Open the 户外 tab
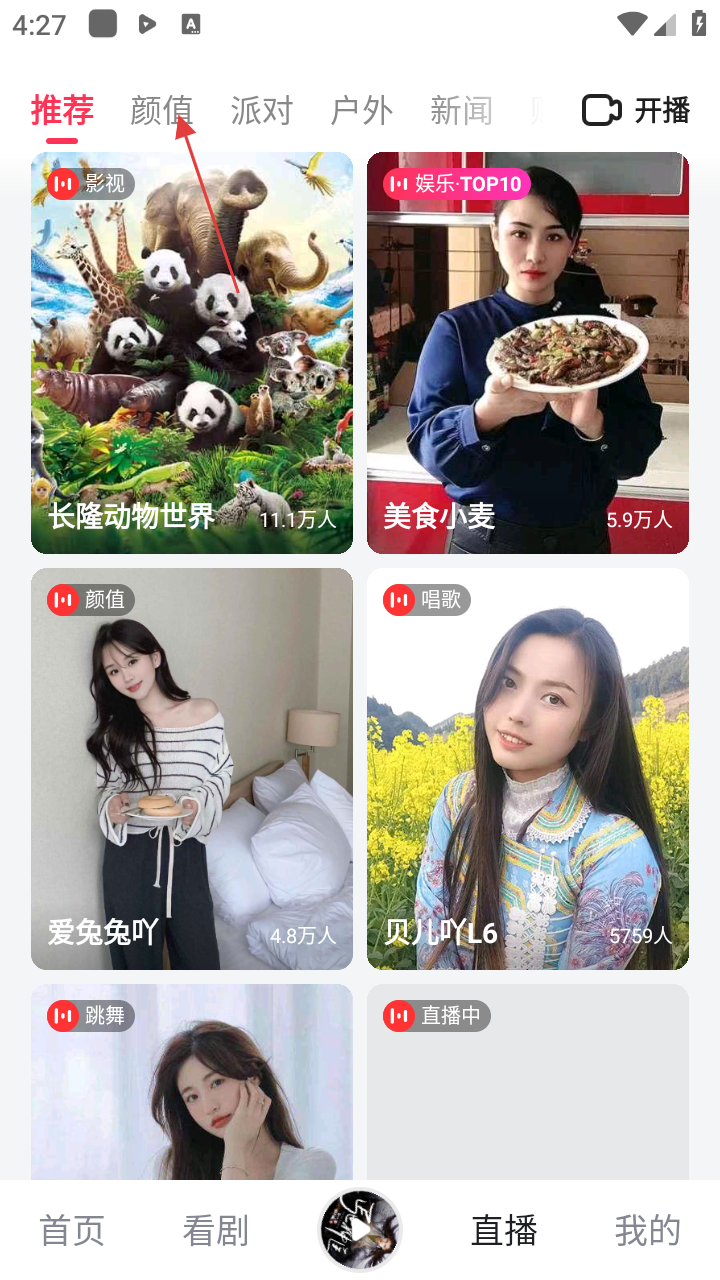This screenshot has height=1280, width=720. pos(361,110)
